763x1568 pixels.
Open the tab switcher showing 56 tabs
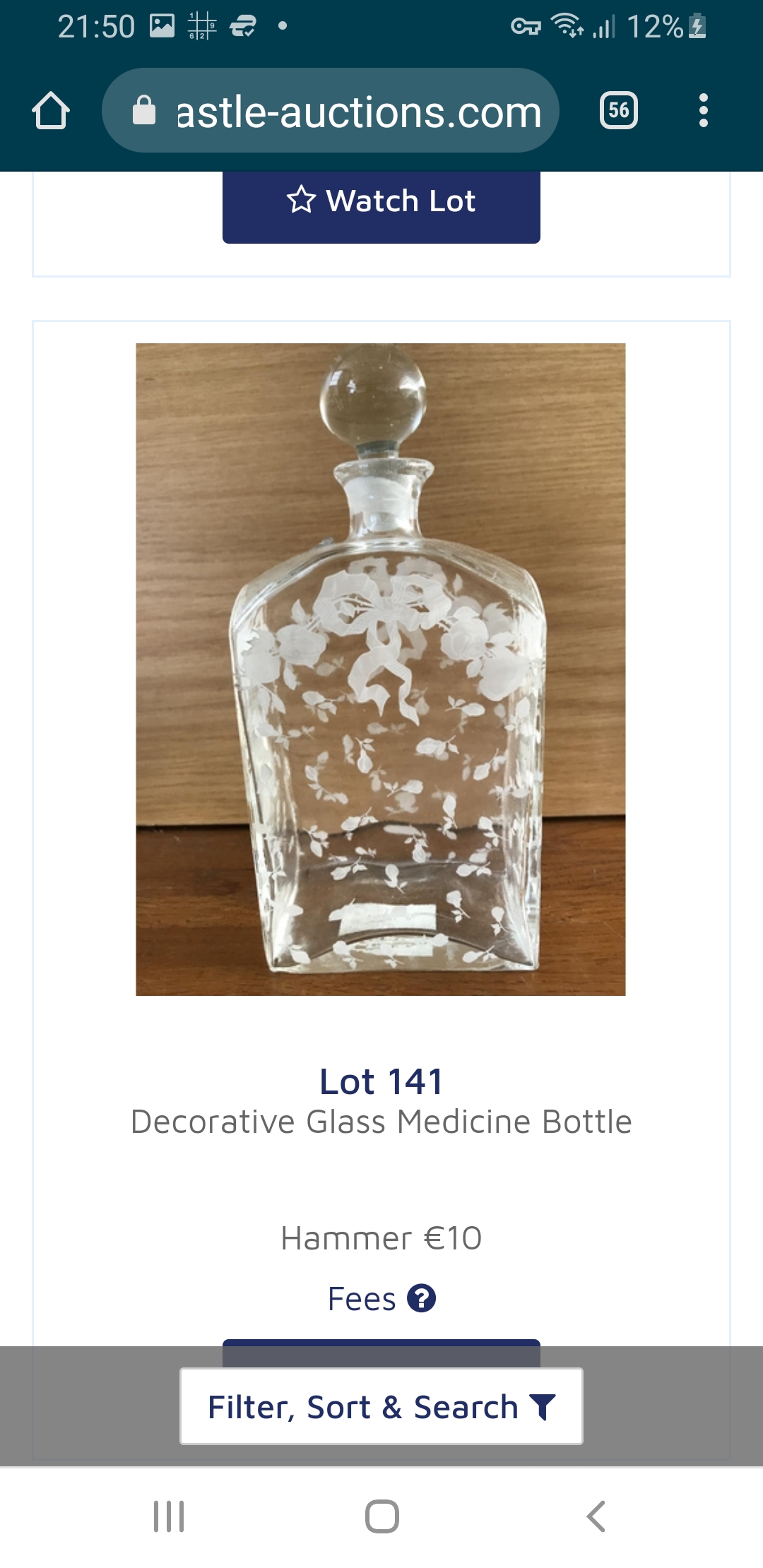click(618, 111)
